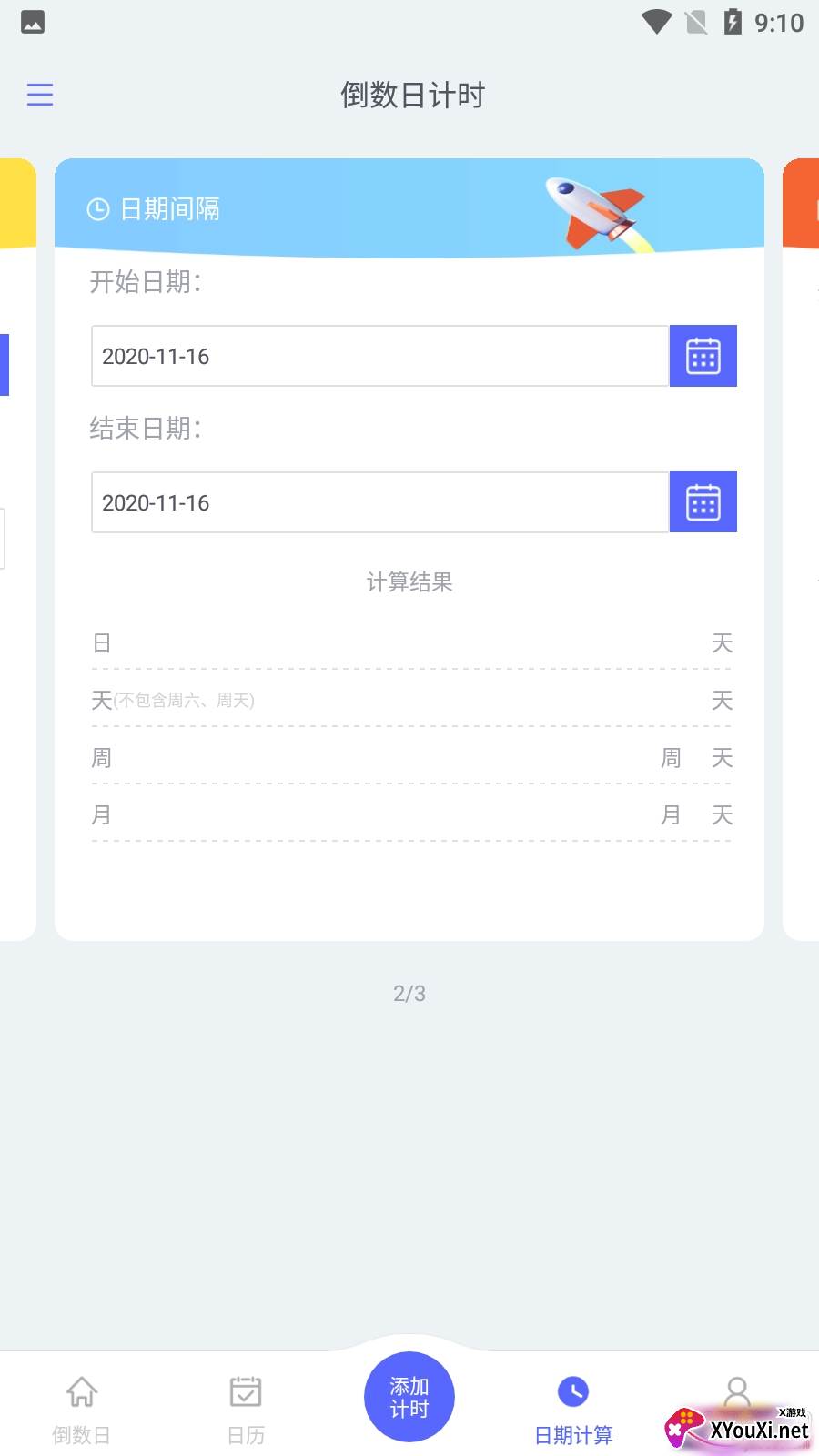Screen dimensions: 819x1456
Task: Tap the 2/3 page indicator
Action: [x=409, y=994]
